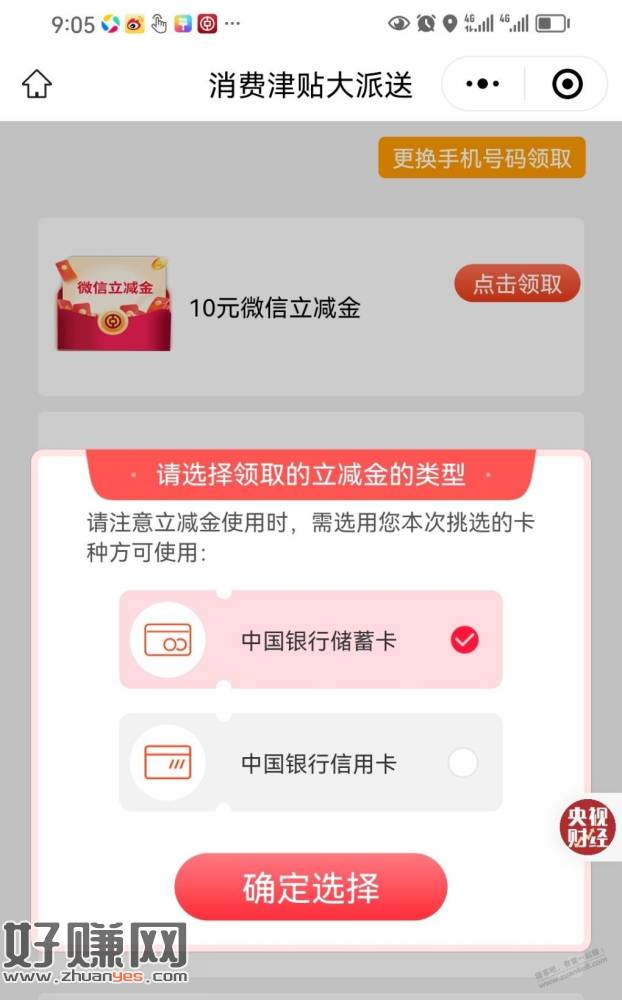Tap 点击领取 for 10元微信立减金
This screenshot has height=1000, width=622.
[x=517, y=284]
